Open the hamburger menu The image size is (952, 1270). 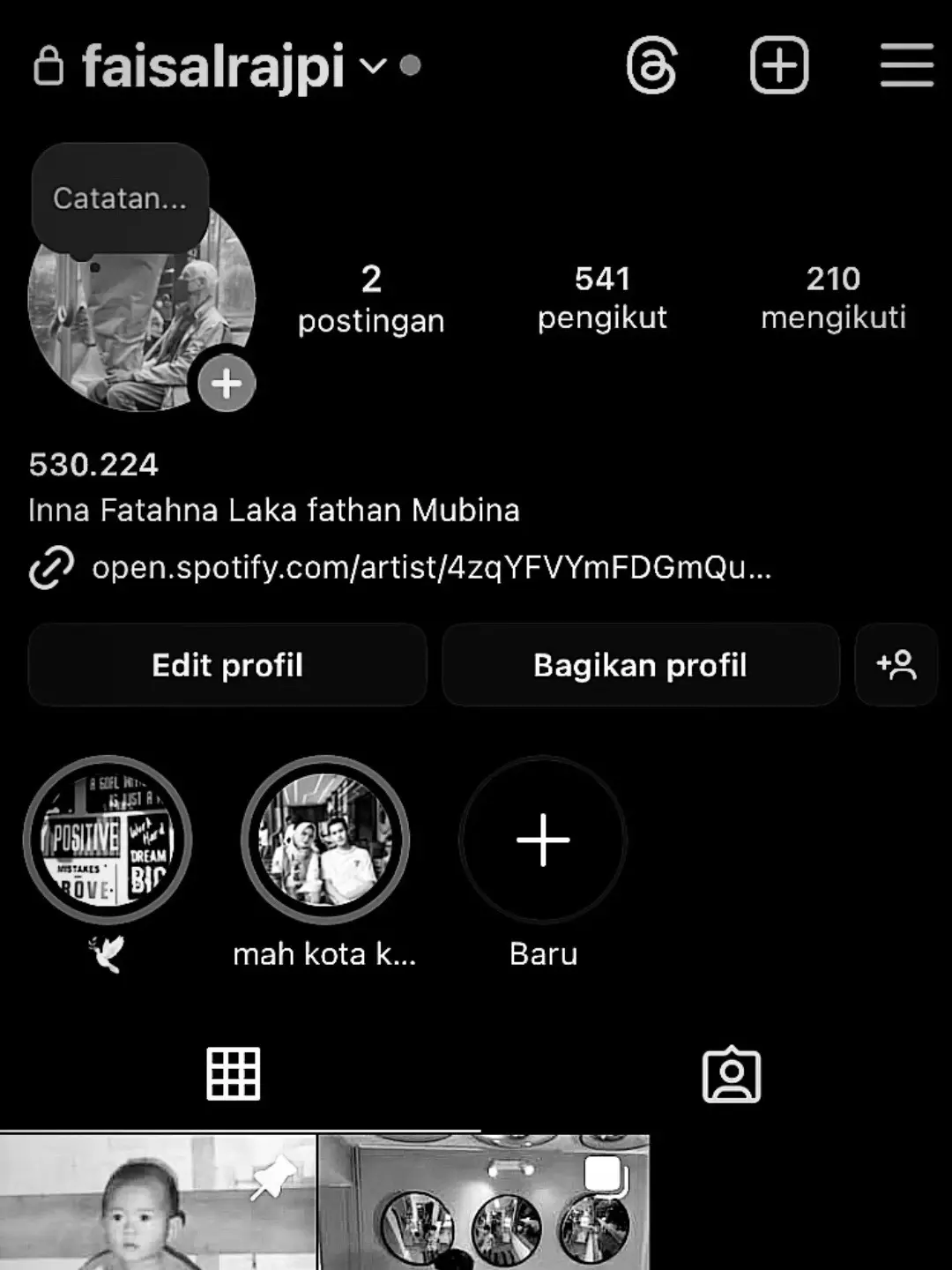[x=906, y=66]
